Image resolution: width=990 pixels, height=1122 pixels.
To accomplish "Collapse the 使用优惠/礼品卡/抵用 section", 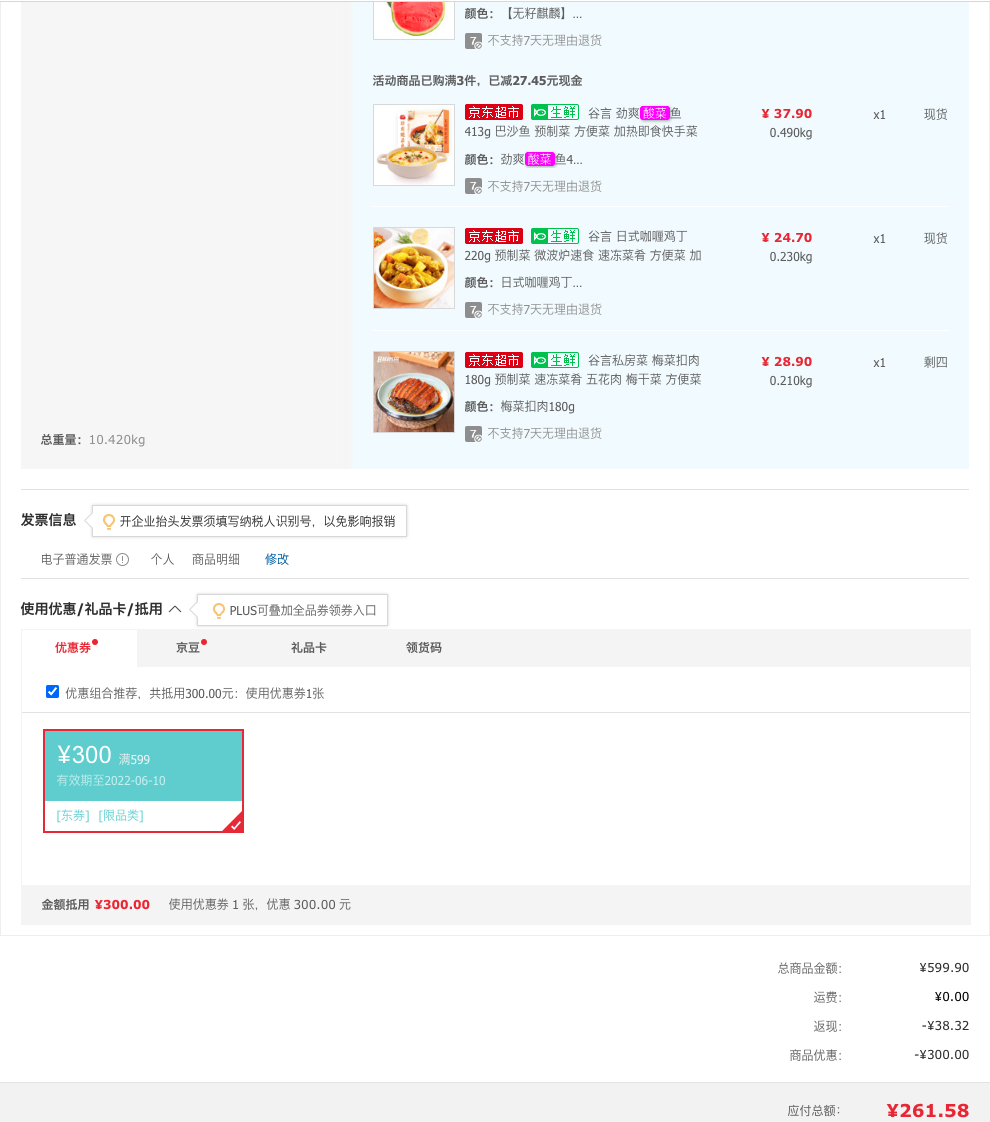I will [x=175, y=610].
